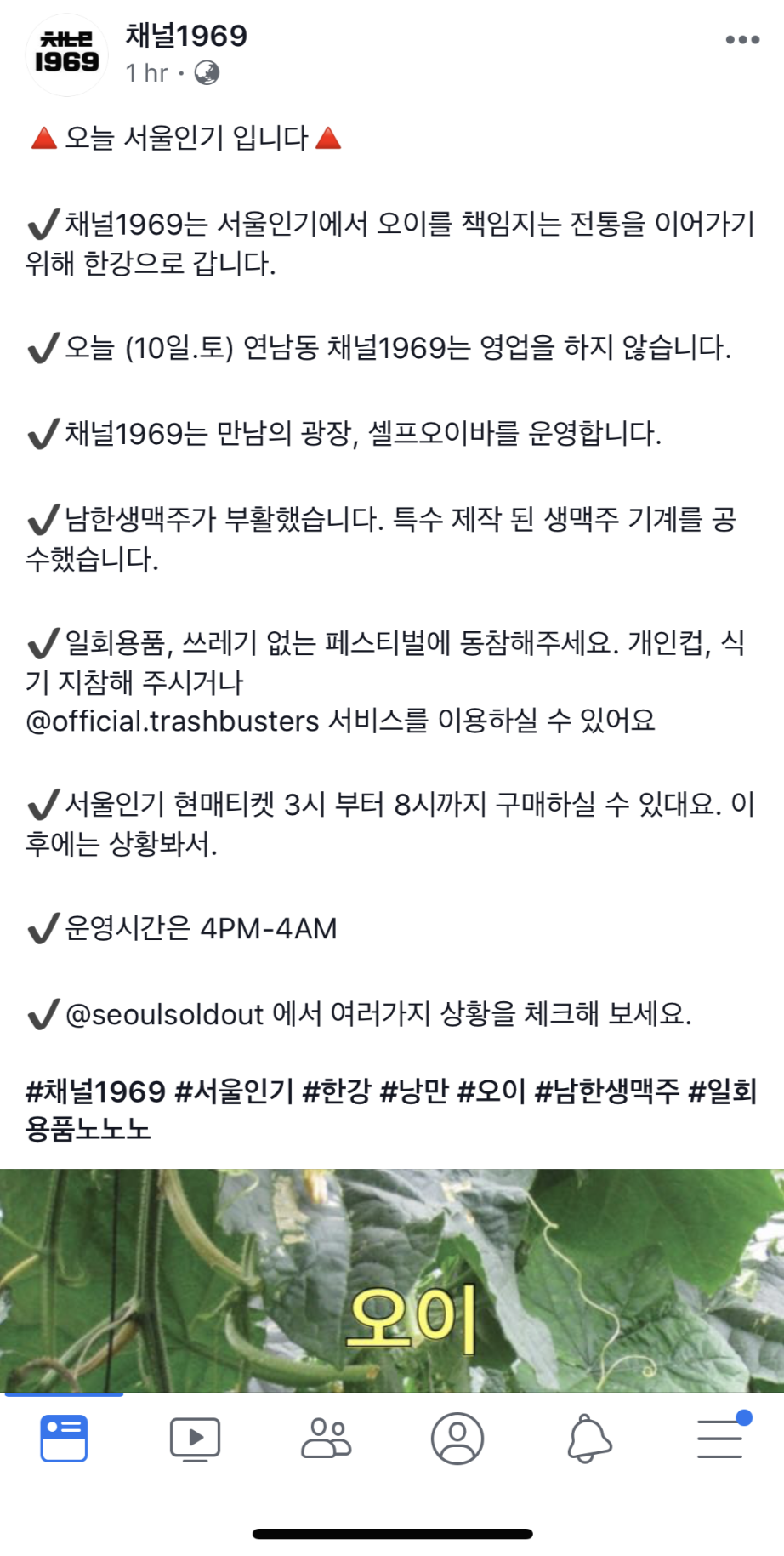Open the post's three-dot options menu

(741, 40)
